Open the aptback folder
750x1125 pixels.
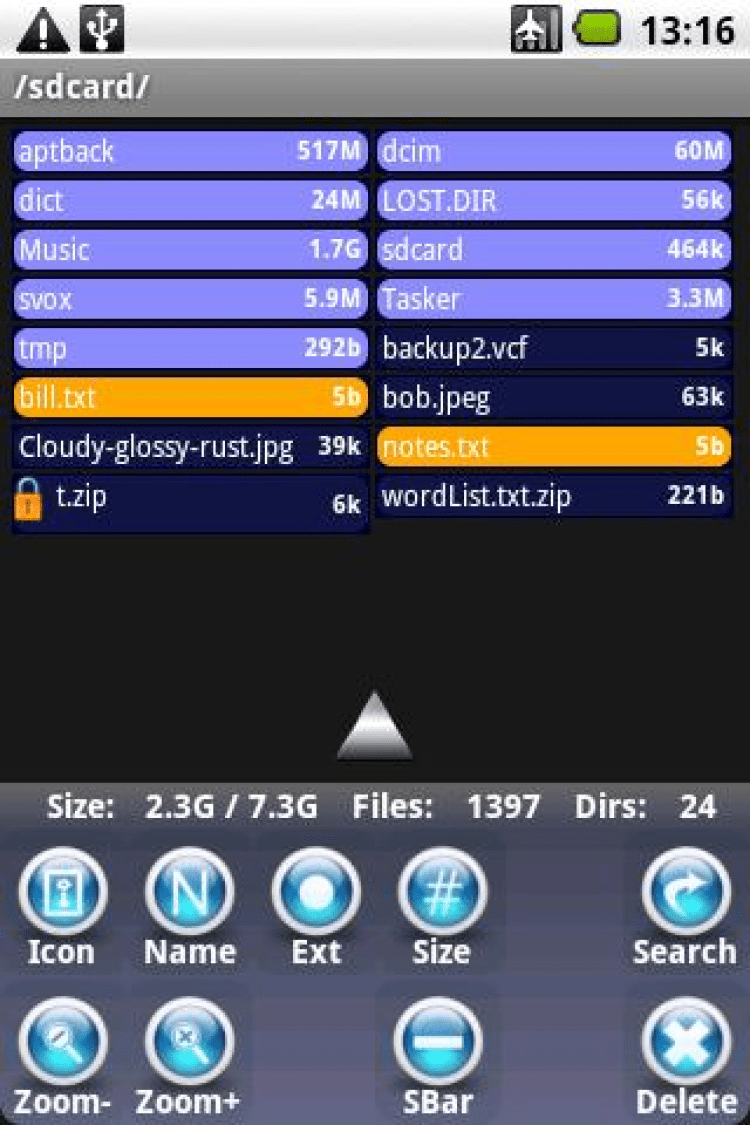coord(190,152)
